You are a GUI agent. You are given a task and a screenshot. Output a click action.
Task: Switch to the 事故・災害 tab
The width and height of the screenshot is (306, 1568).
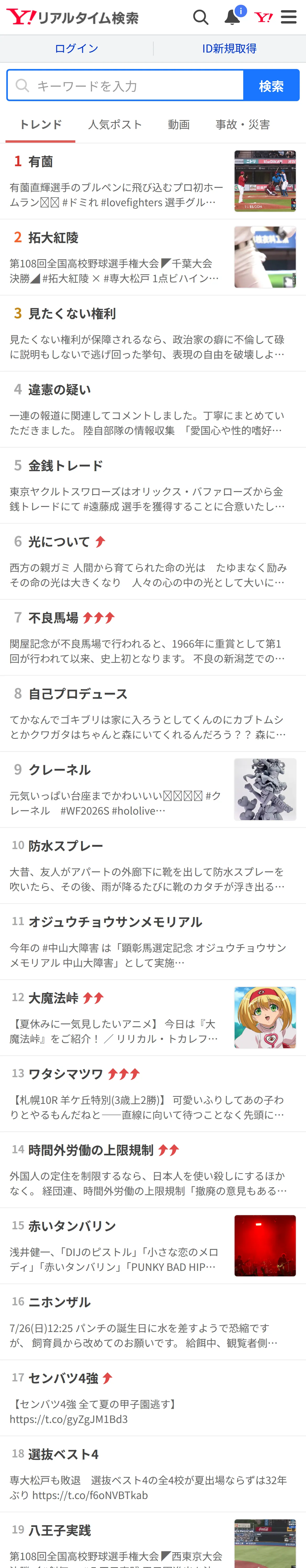click(243, 125)
